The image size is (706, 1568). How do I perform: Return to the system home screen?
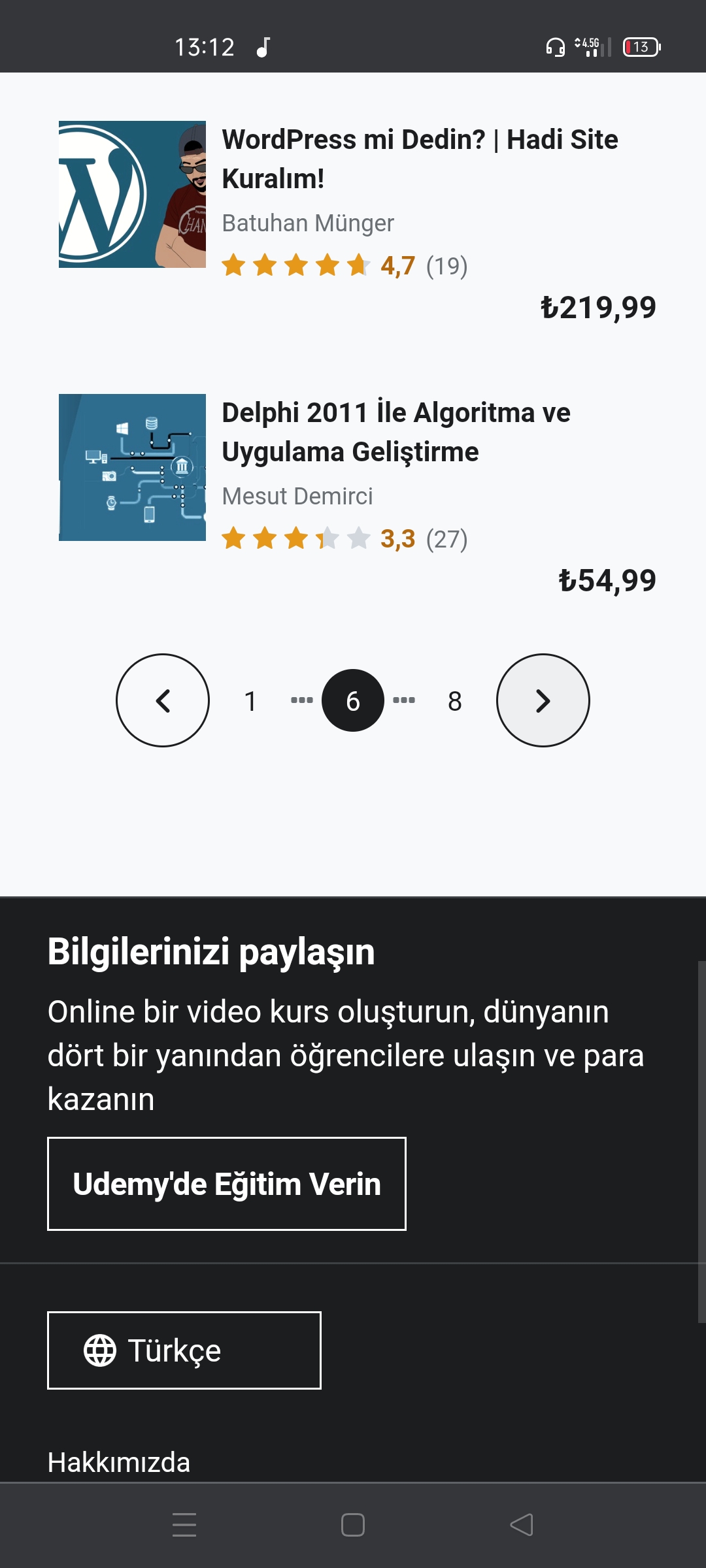[353, 1525]
